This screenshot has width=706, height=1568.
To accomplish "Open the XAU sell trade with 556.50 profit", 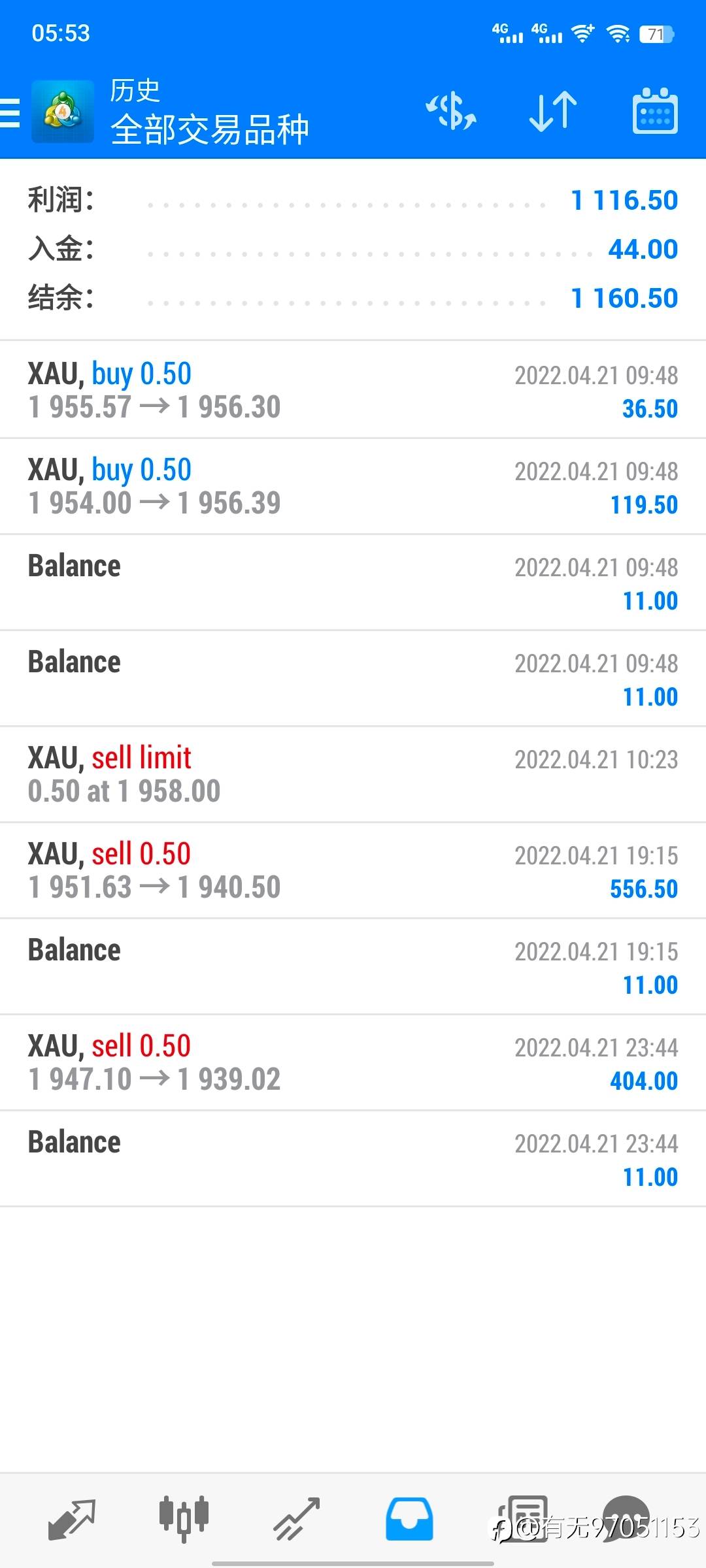I will coord(353,870).
